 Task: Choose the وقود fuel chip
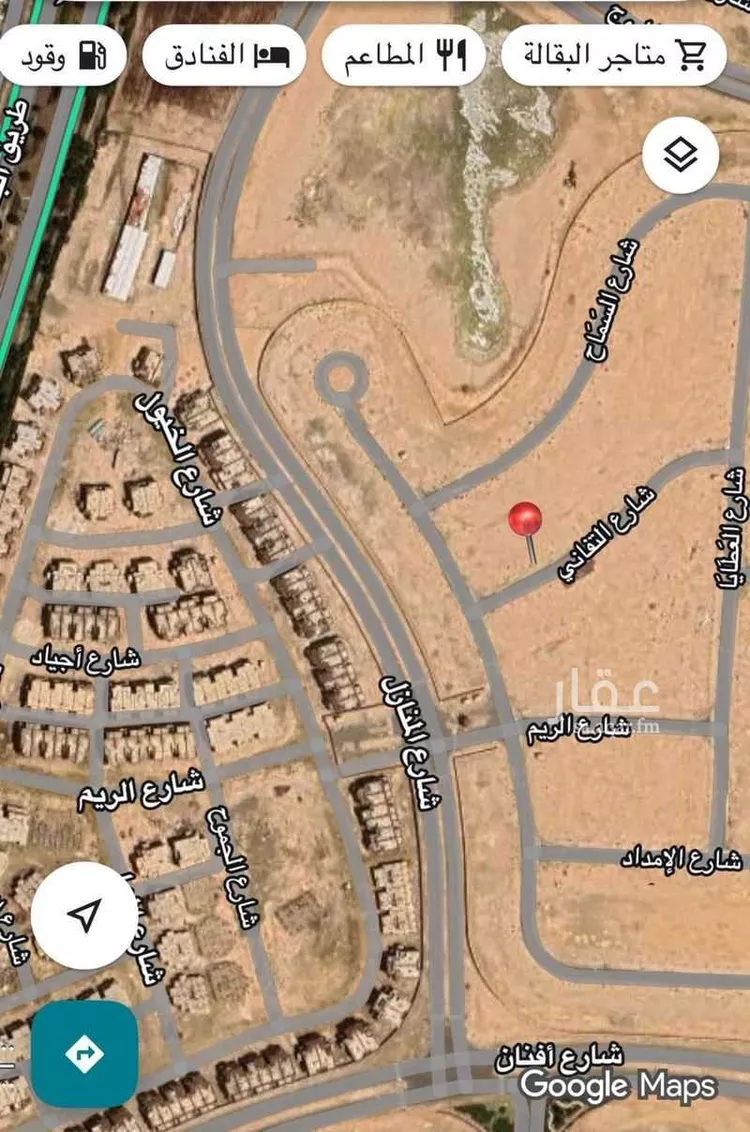tap(64, 55)
